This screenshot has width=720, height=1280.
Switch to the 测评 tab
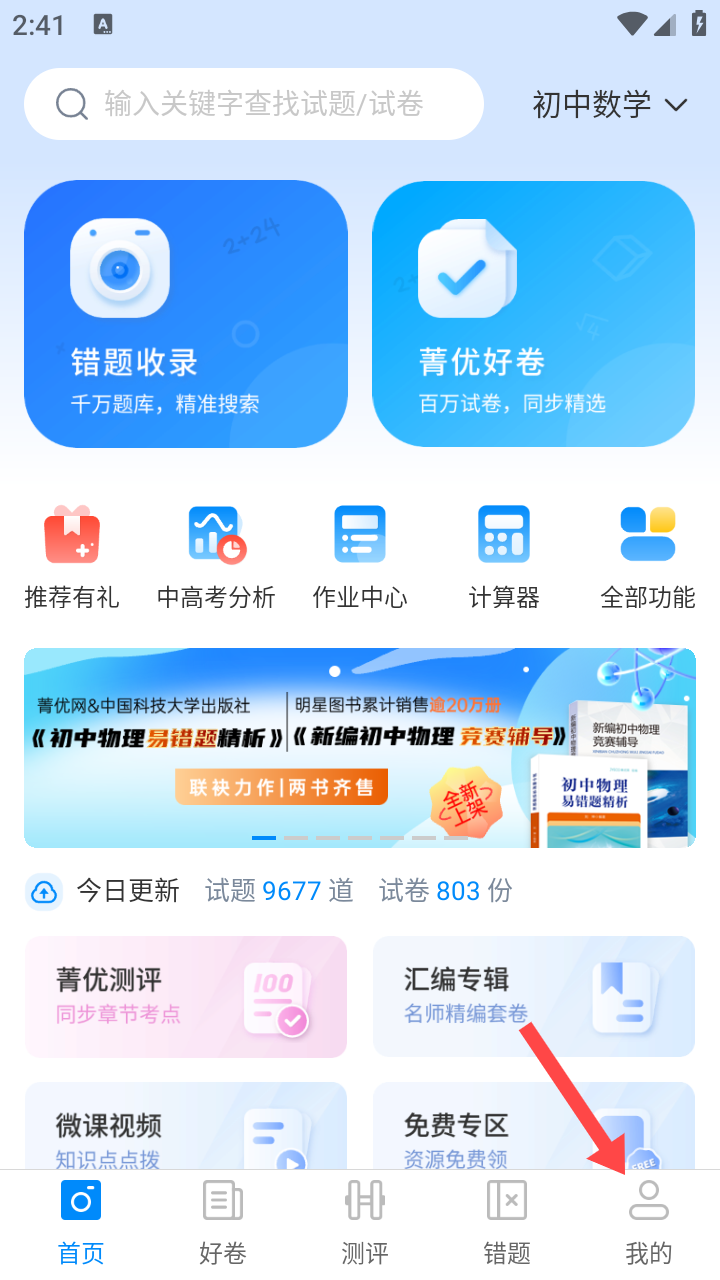click(365, 1224)
